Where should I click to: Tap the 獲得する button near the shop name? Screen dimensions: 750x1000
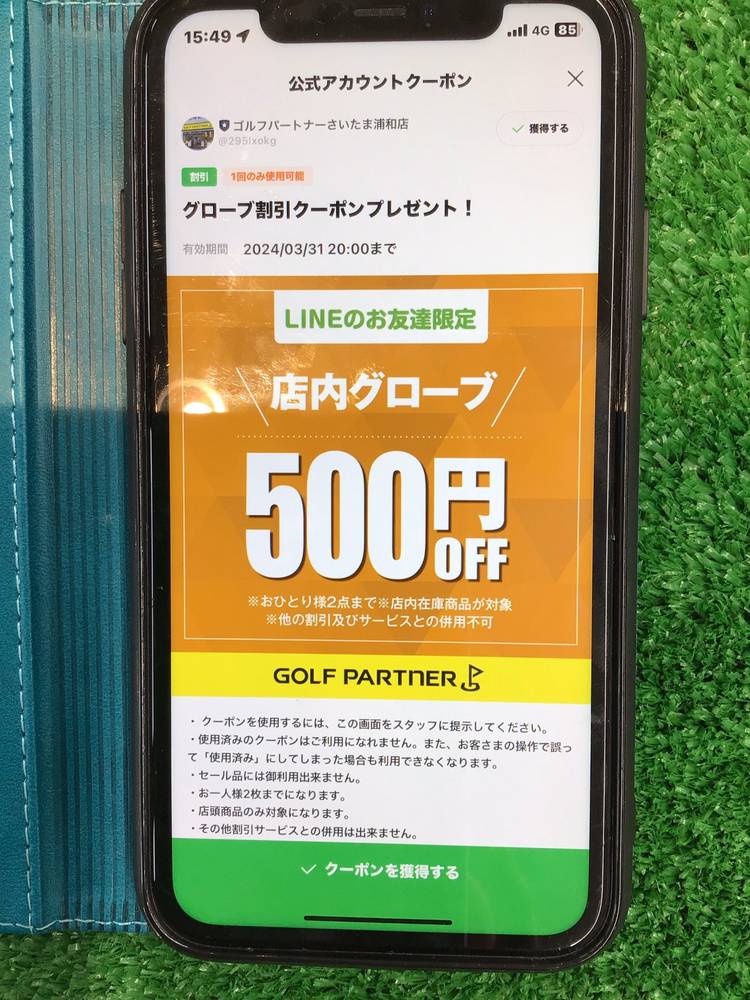click(x=540, y=128)
